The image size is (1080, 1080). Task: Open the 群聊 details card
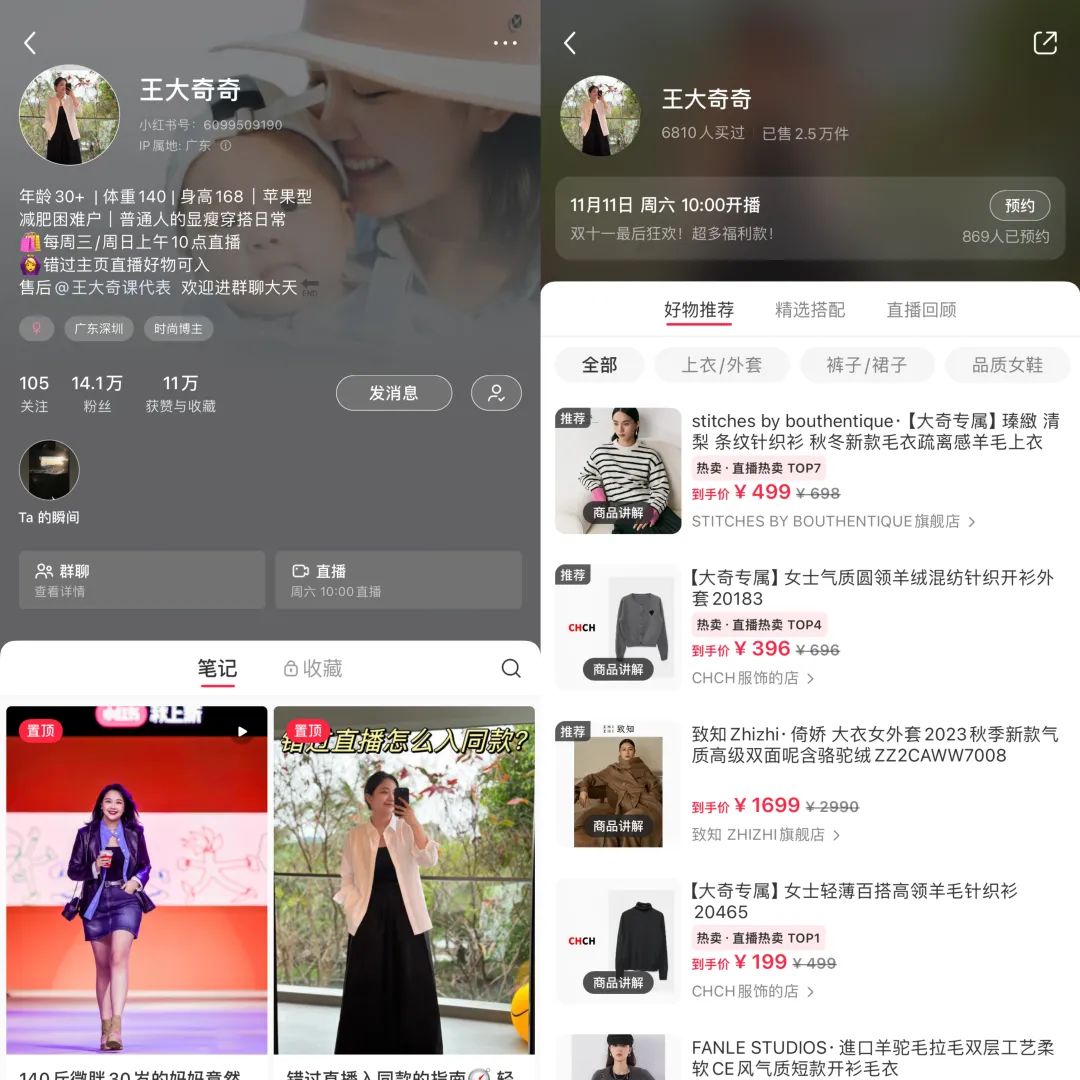(x=142, y=580)
